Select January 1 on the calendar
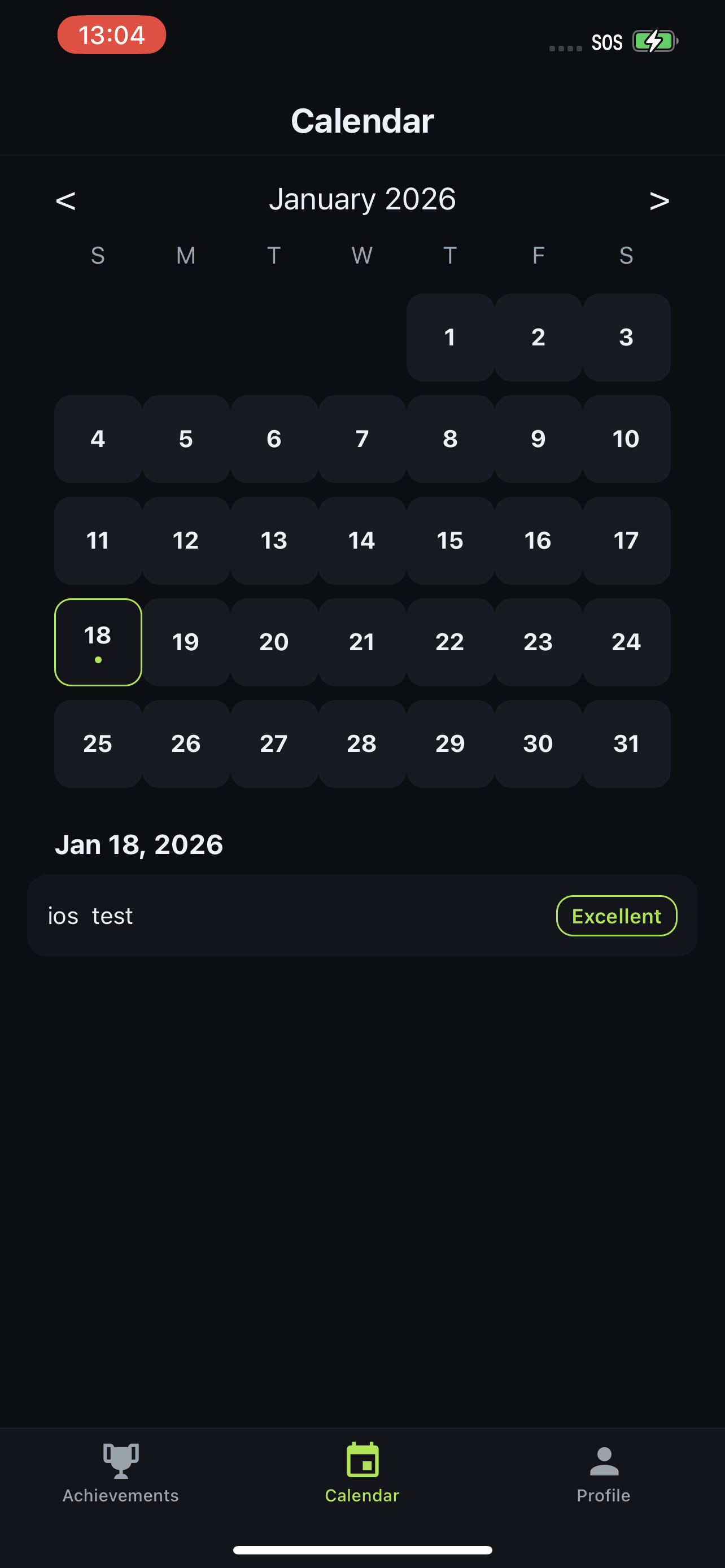This screenshot has width=725, height=1568. tap(450, 338)
